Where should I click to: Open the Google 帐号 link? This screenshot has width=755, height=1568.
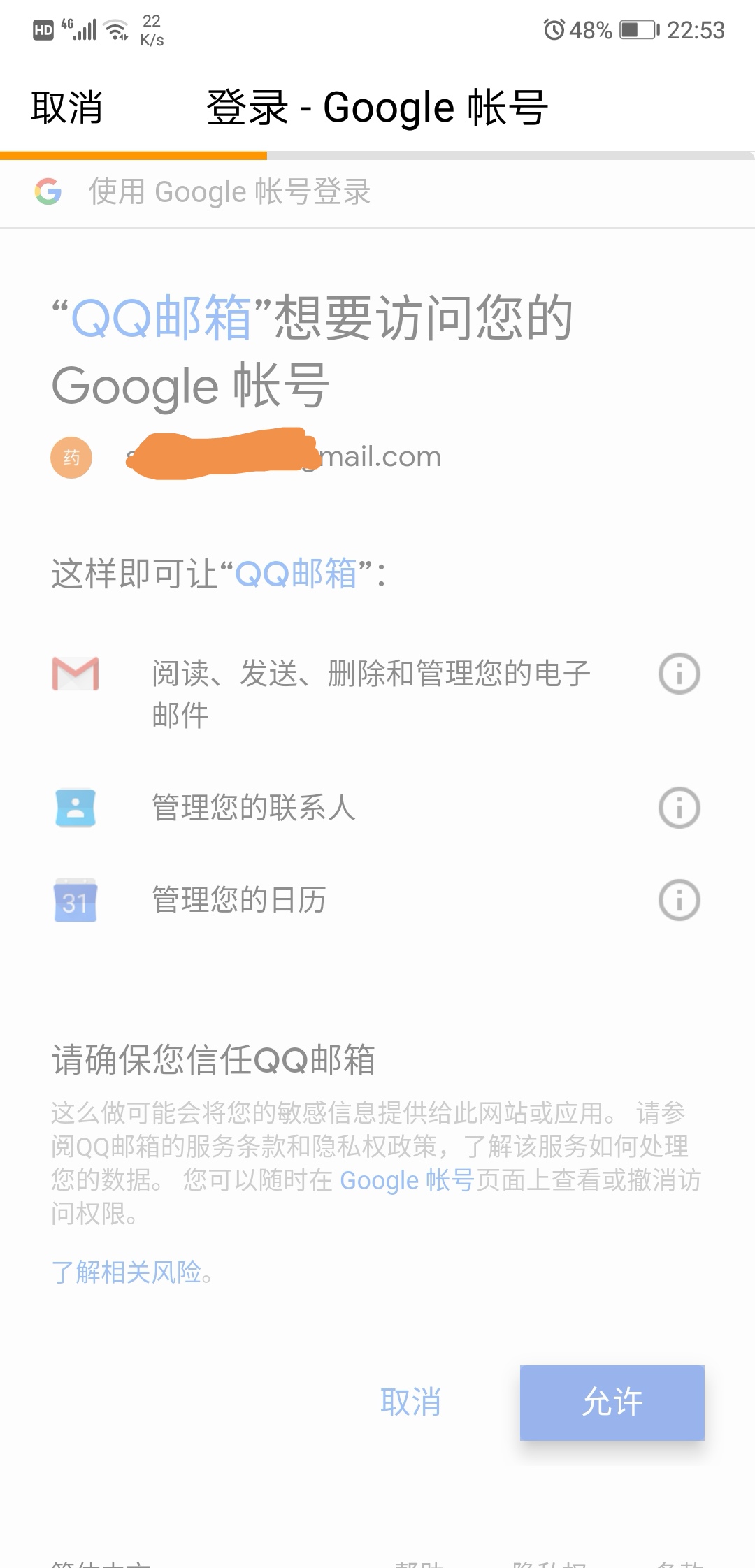click(407, 1180)
